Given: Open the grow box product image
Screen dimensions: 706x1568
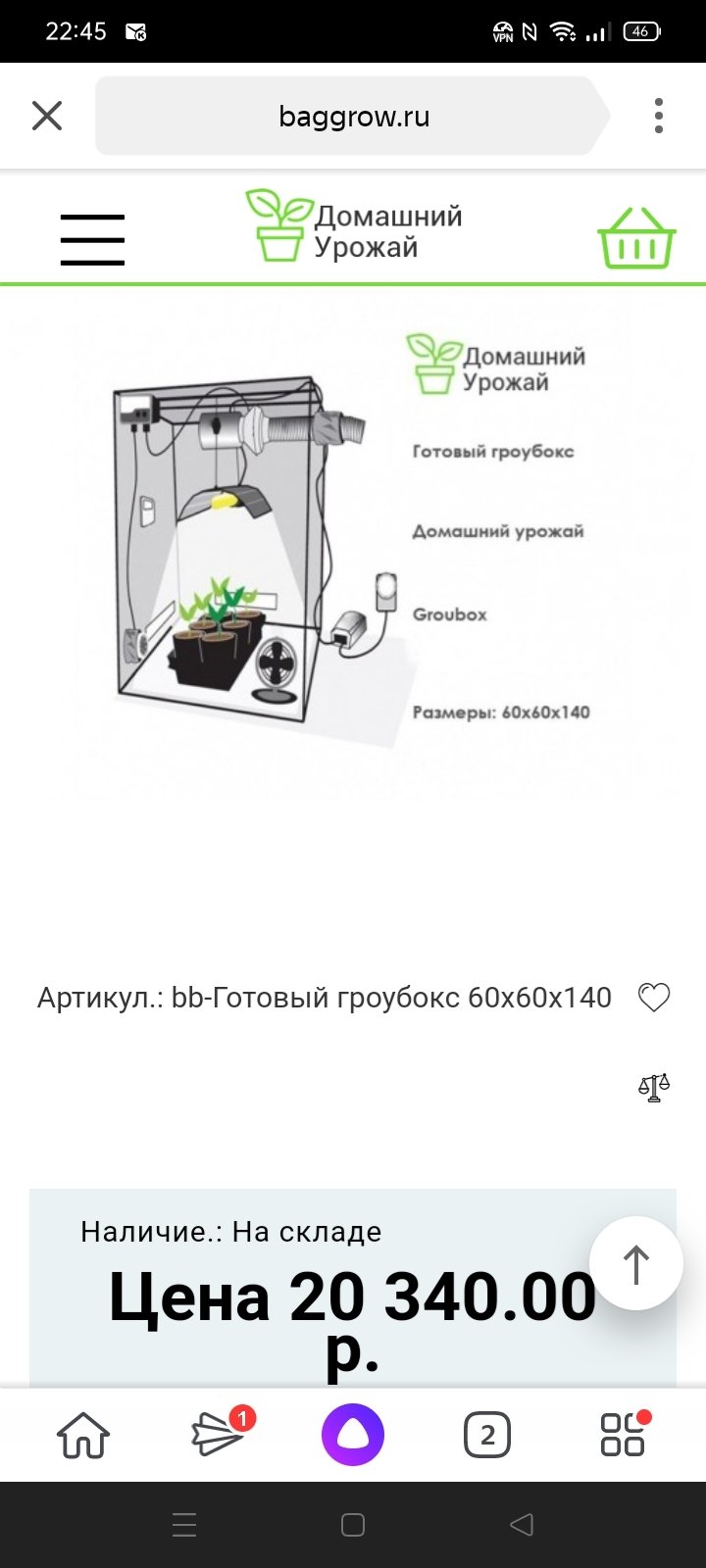Looking at the screenshot, I should [x=353, y=549].
